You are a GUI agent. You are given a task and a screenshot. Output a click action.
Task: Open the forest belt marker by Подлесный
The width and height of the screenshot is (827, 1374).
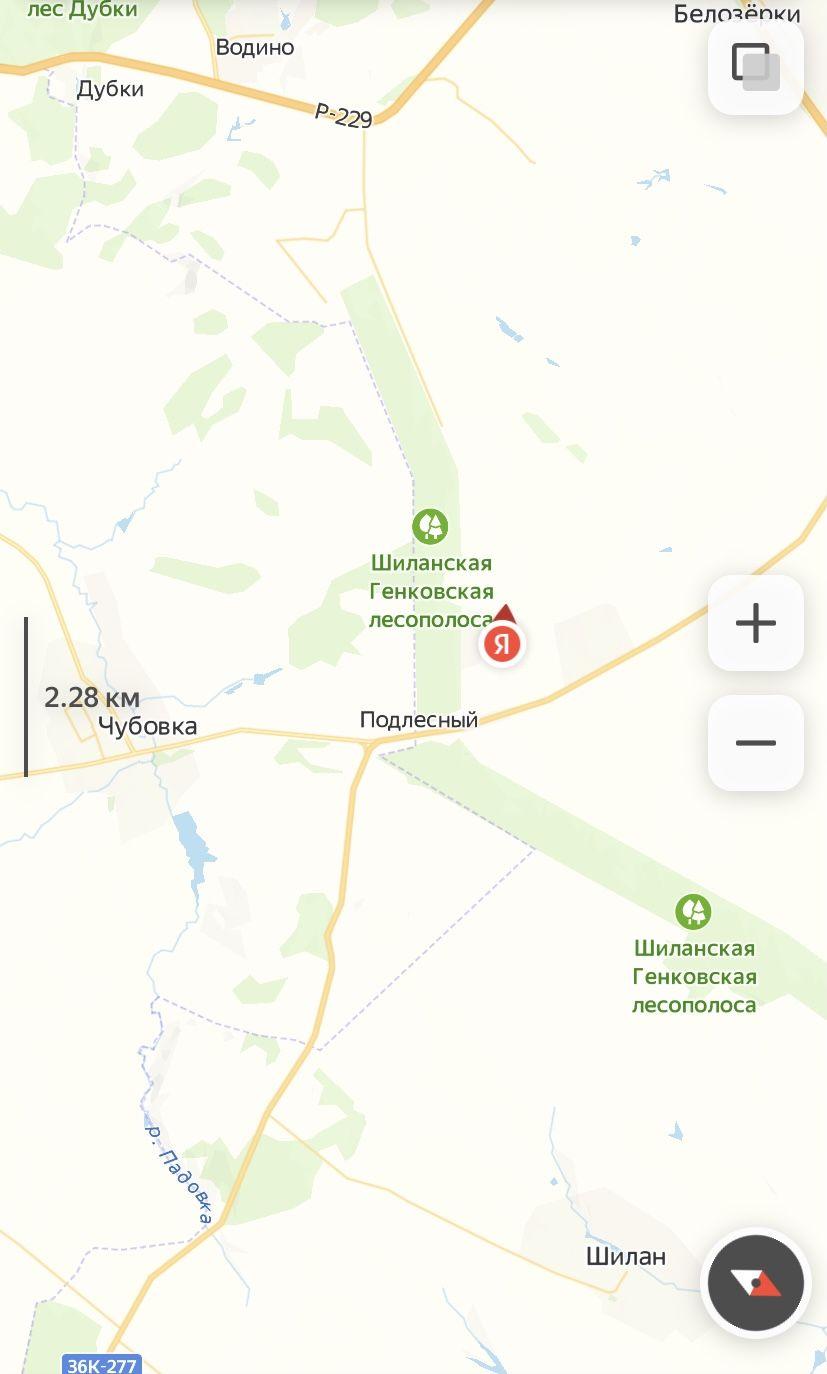pos(430,526)
